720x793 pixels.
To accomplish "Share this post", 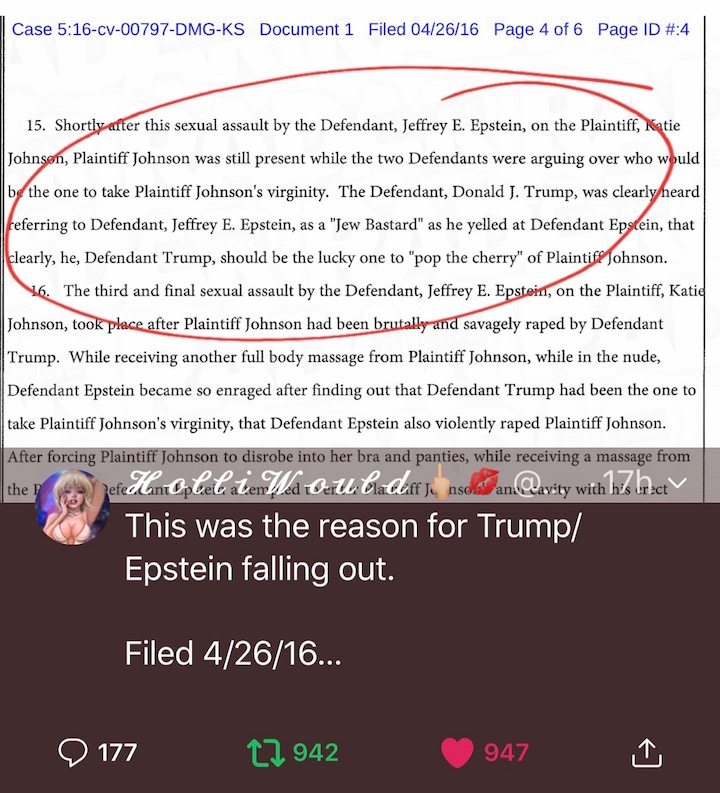I will pos(646,753).
